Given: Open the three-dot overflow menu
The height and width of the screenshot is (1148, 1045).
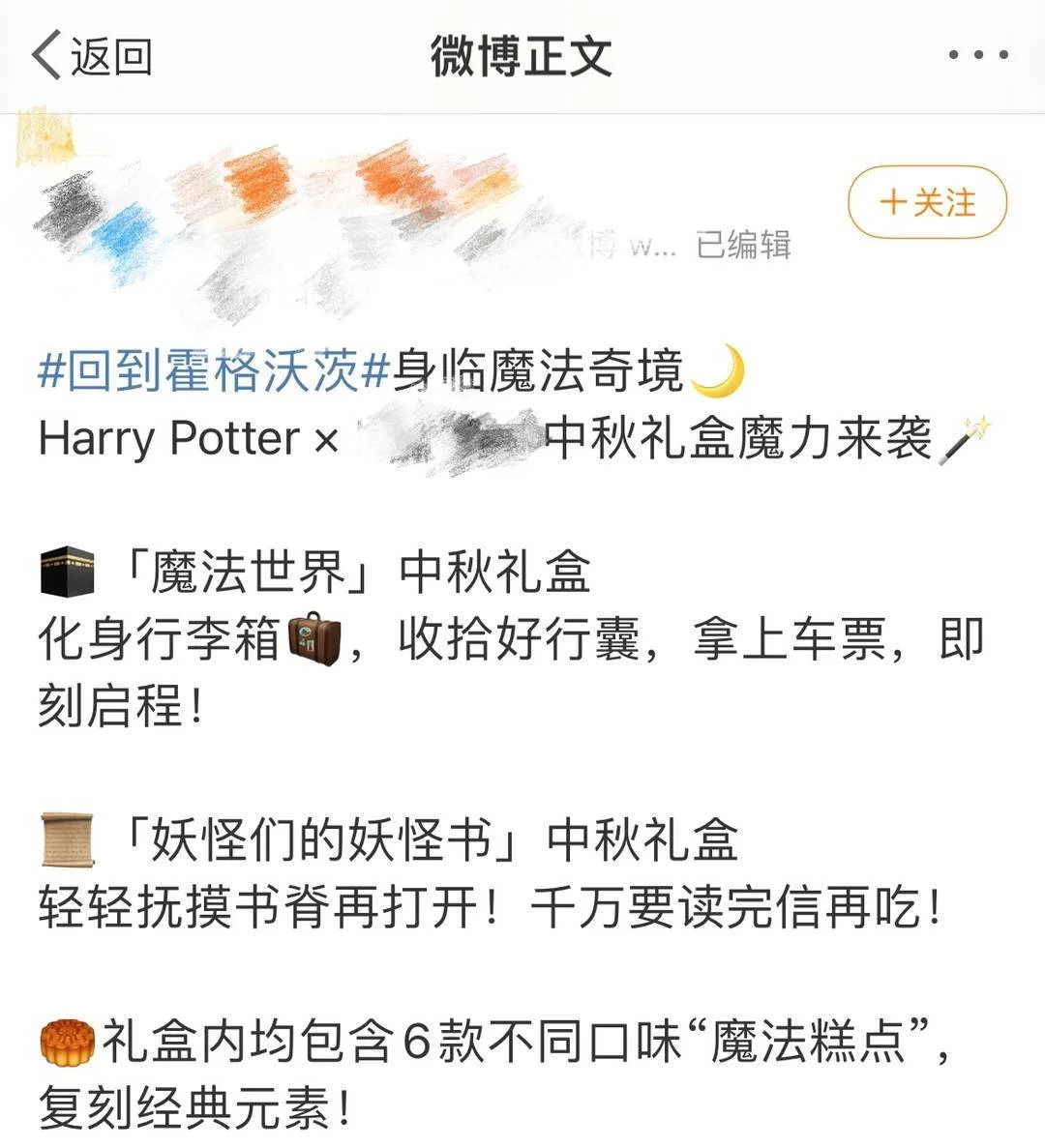Looking at the screenshot, I should tap(978, 56).
